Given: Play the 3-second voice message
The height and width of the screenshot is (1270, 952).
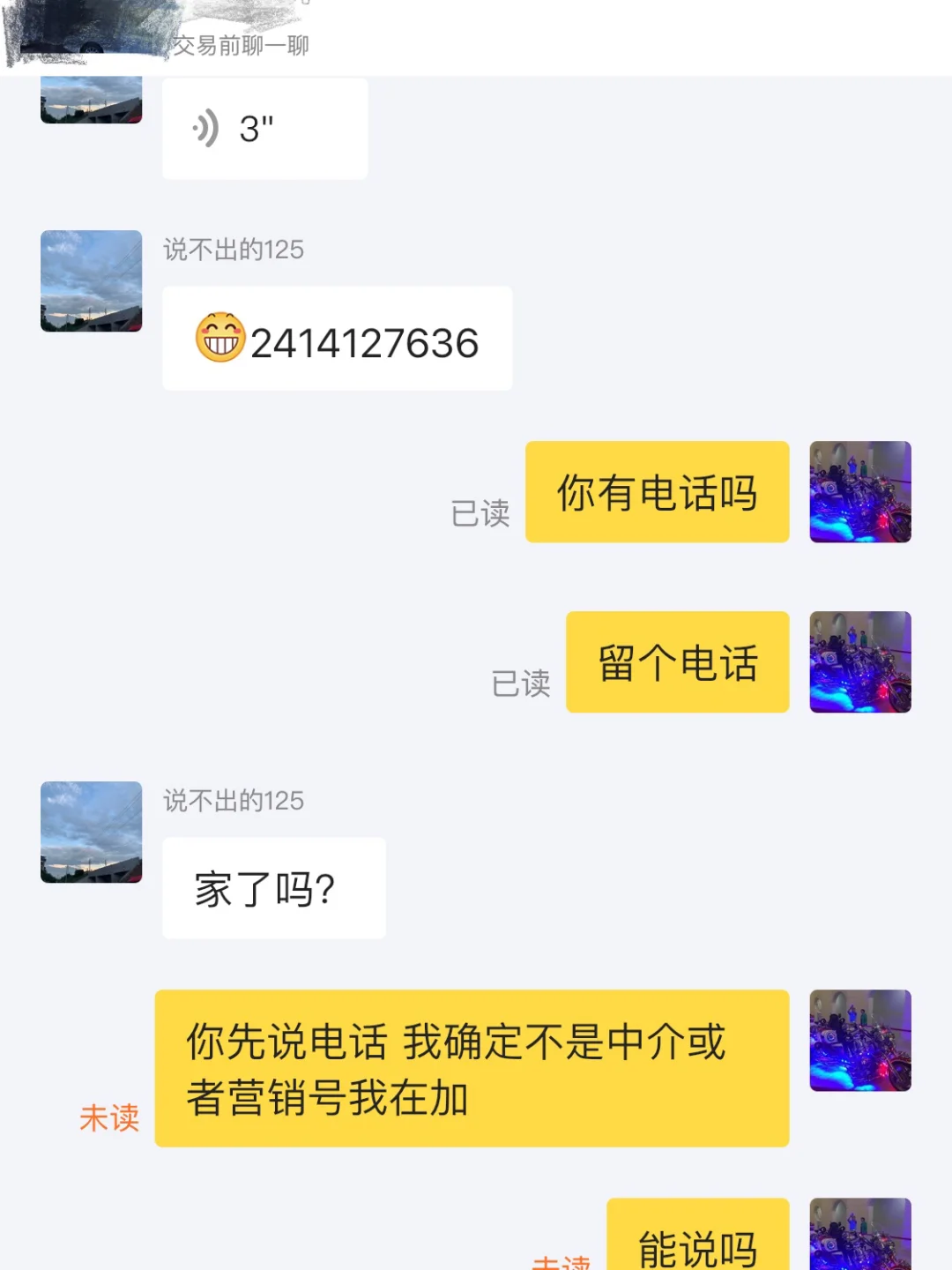Looking at the screenshot, I should coord(264,129).
